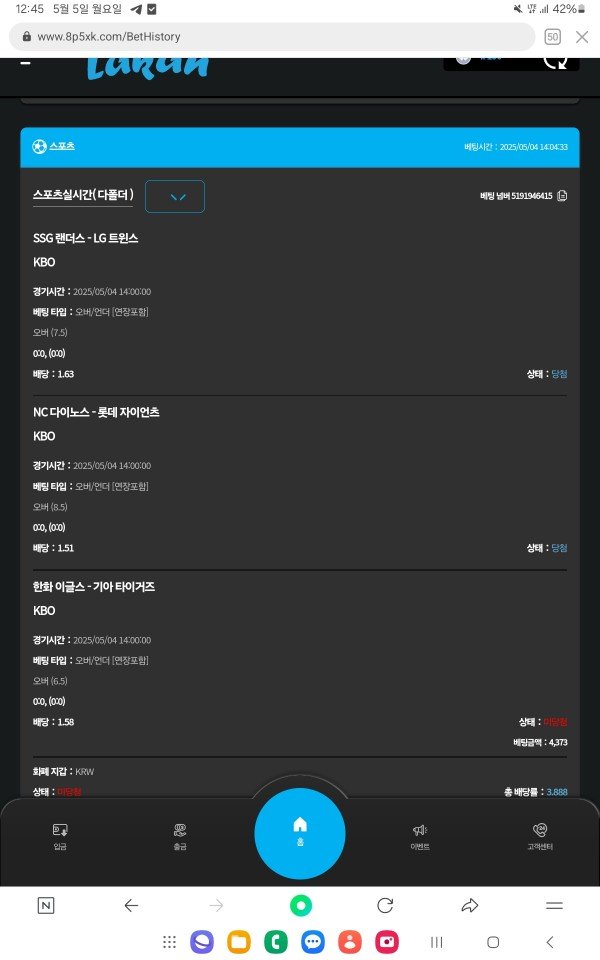Open the 이벤트 events tab
600x960 pixels.
(x=420, y=836)
